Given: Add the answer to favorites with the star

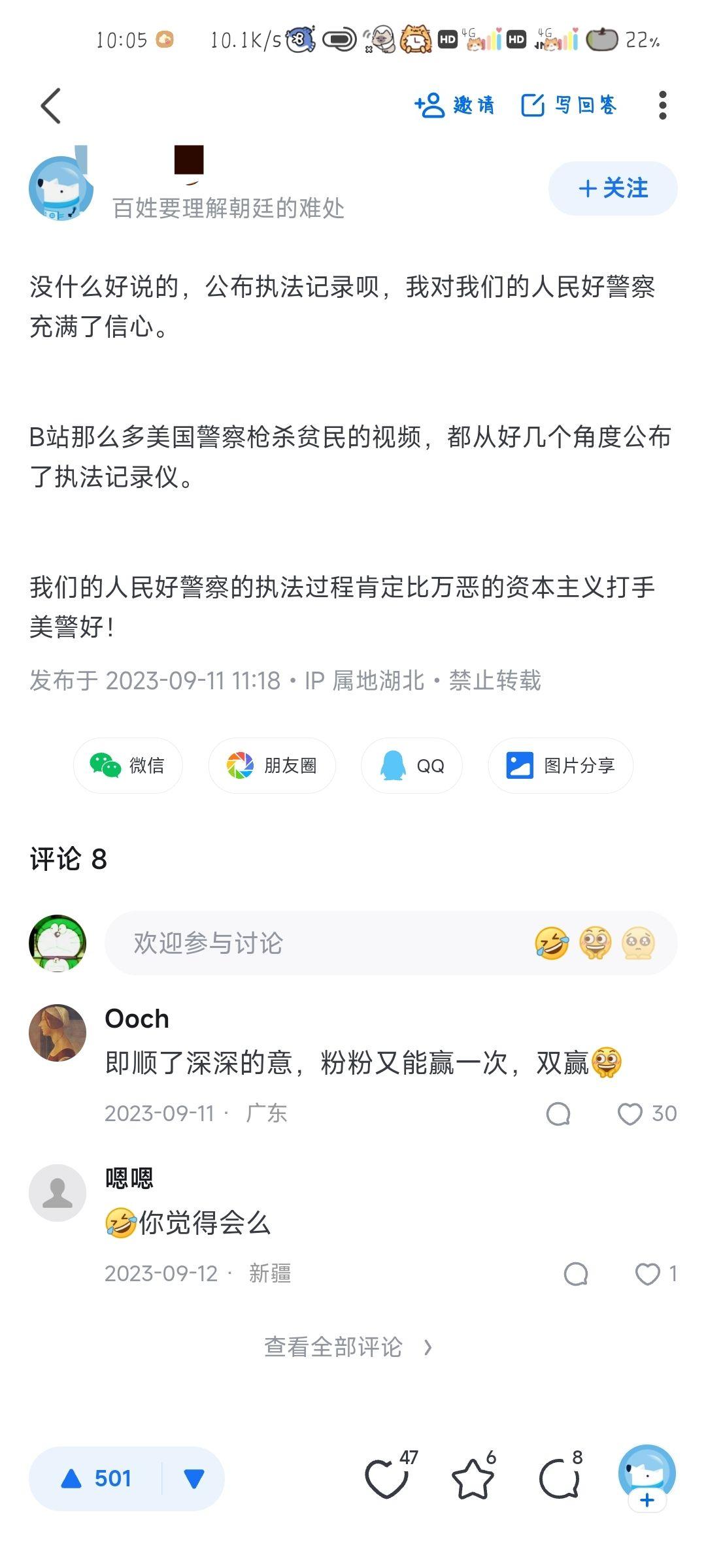Looking at the screenshot, I should pyautogui.click(x=473, y=1478).
